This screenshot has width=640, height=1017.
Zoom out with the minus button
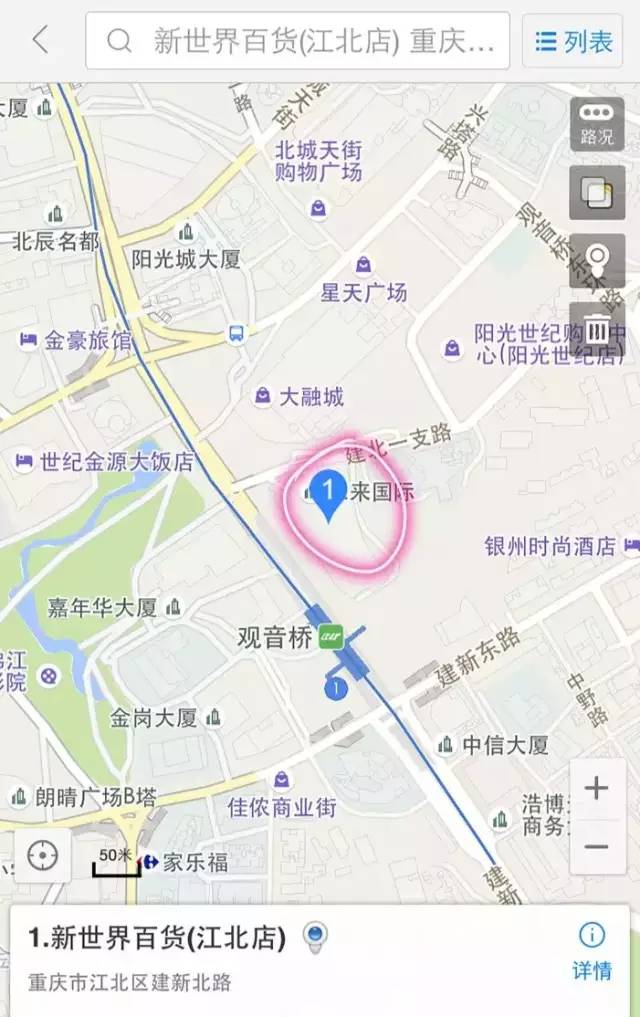point(597,846)
